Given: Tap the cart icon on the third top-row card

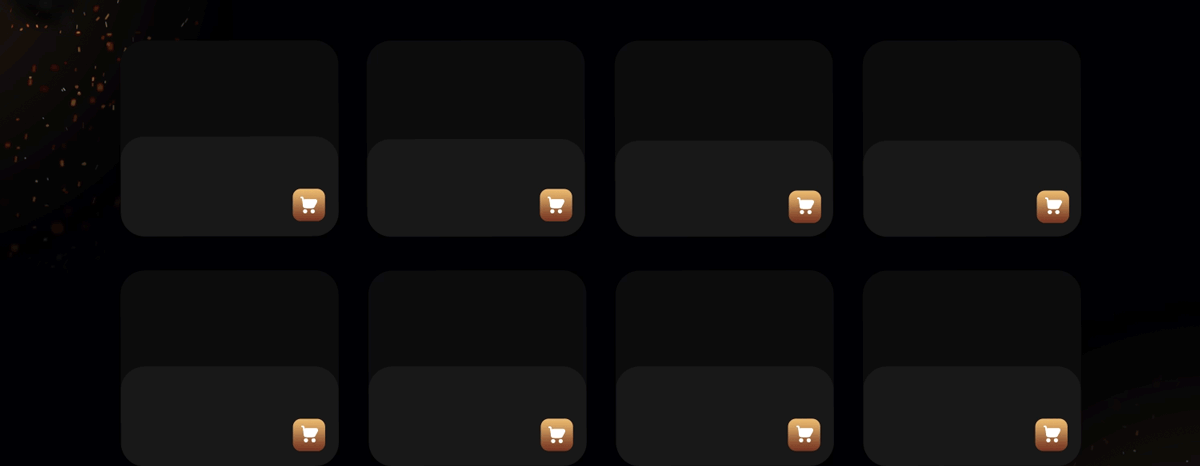Looking at the screenshot, I should (804, 207).
